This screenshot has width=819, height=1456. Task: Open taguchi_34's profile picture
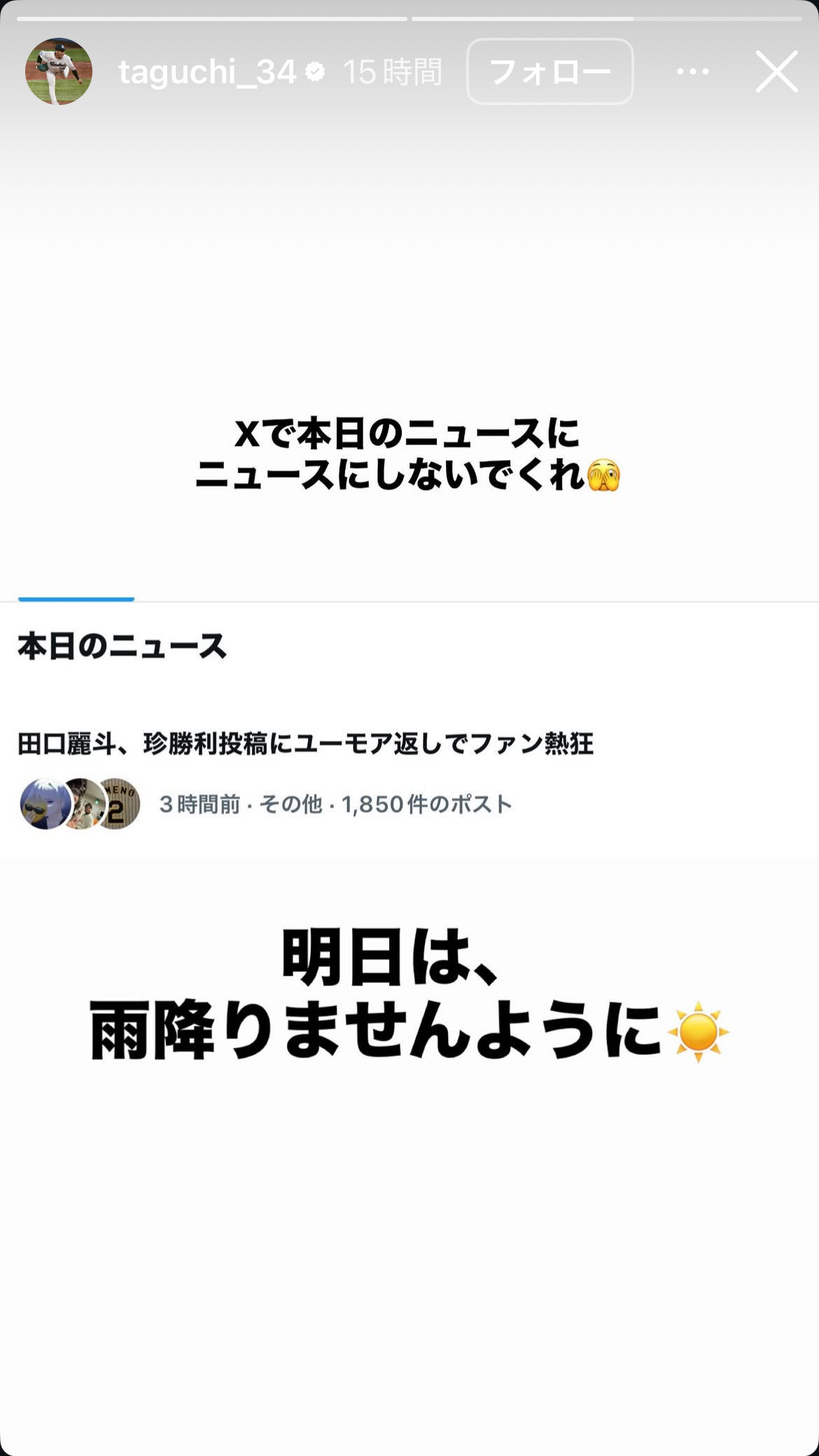tap(59, 71)
